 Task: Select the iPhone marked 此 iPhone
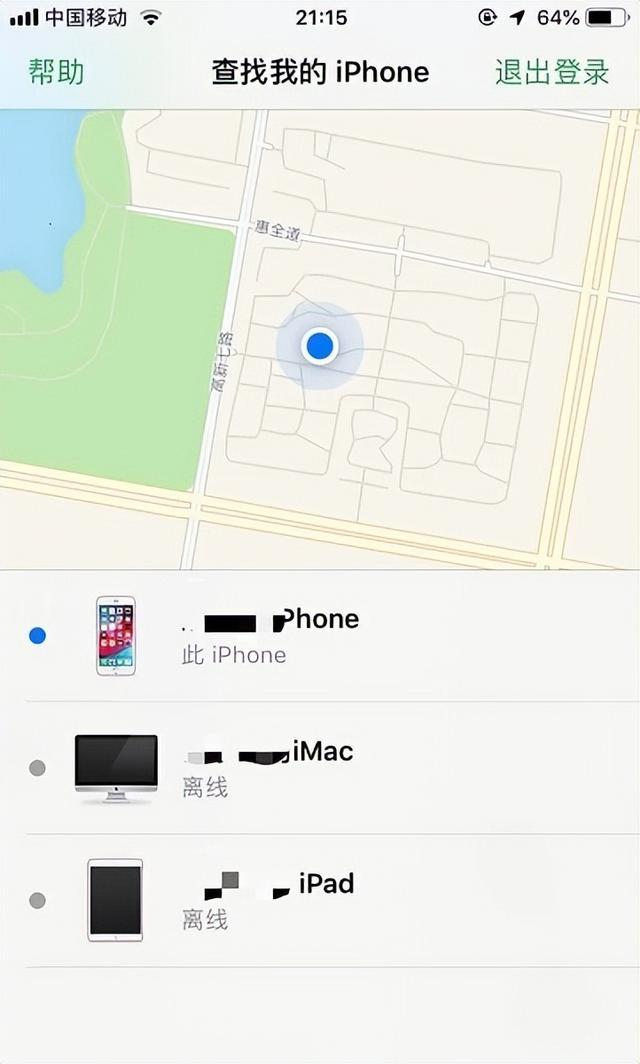(x=320, y=636)
